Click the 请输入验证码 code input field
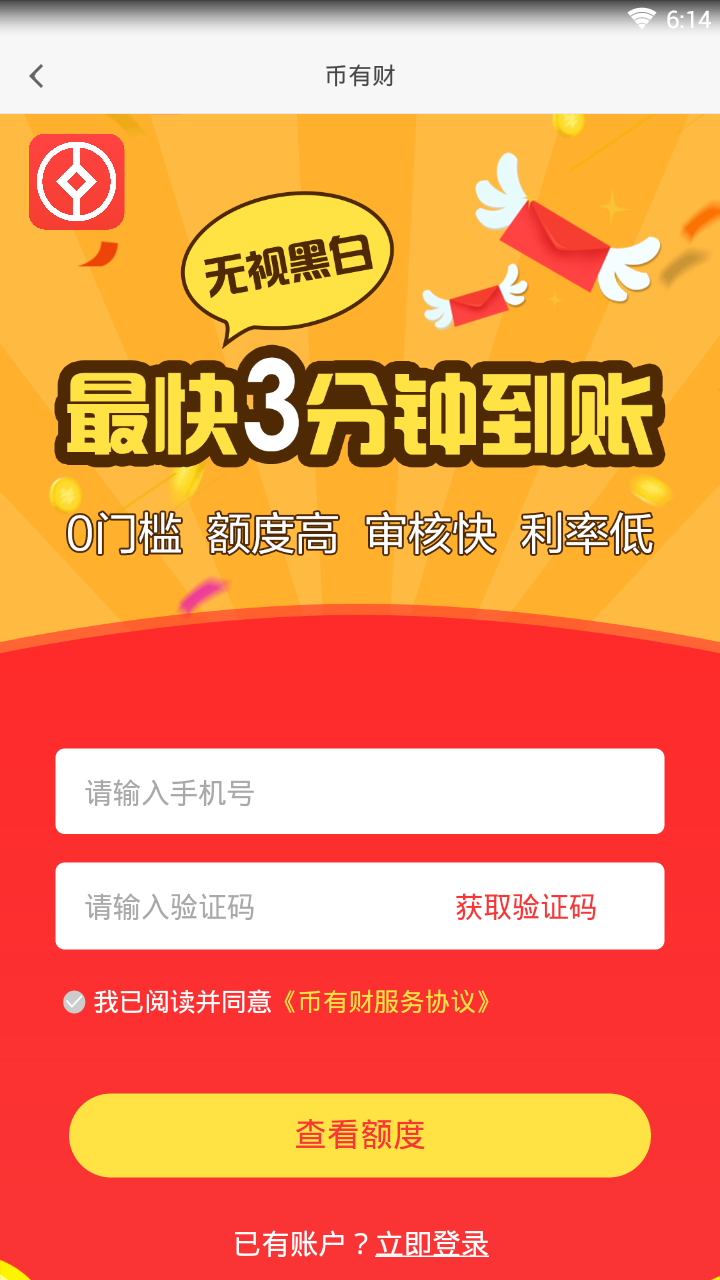This screenshot has width=720, height=1280. [250, 906]
